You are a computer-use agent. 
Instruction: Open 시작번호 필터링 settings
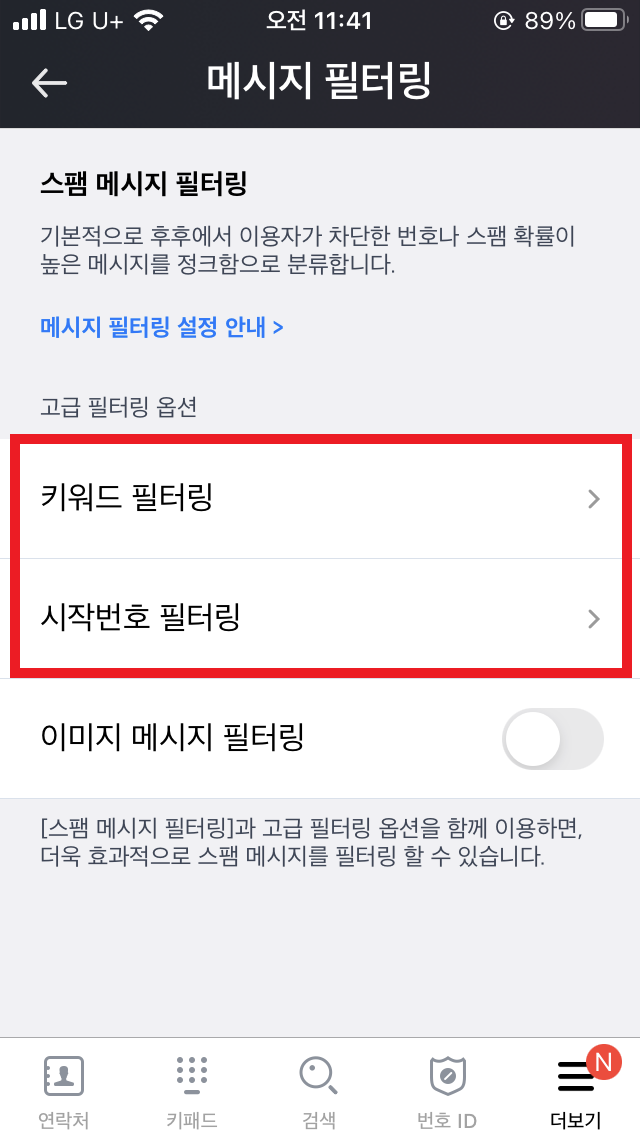coord(320,619)
